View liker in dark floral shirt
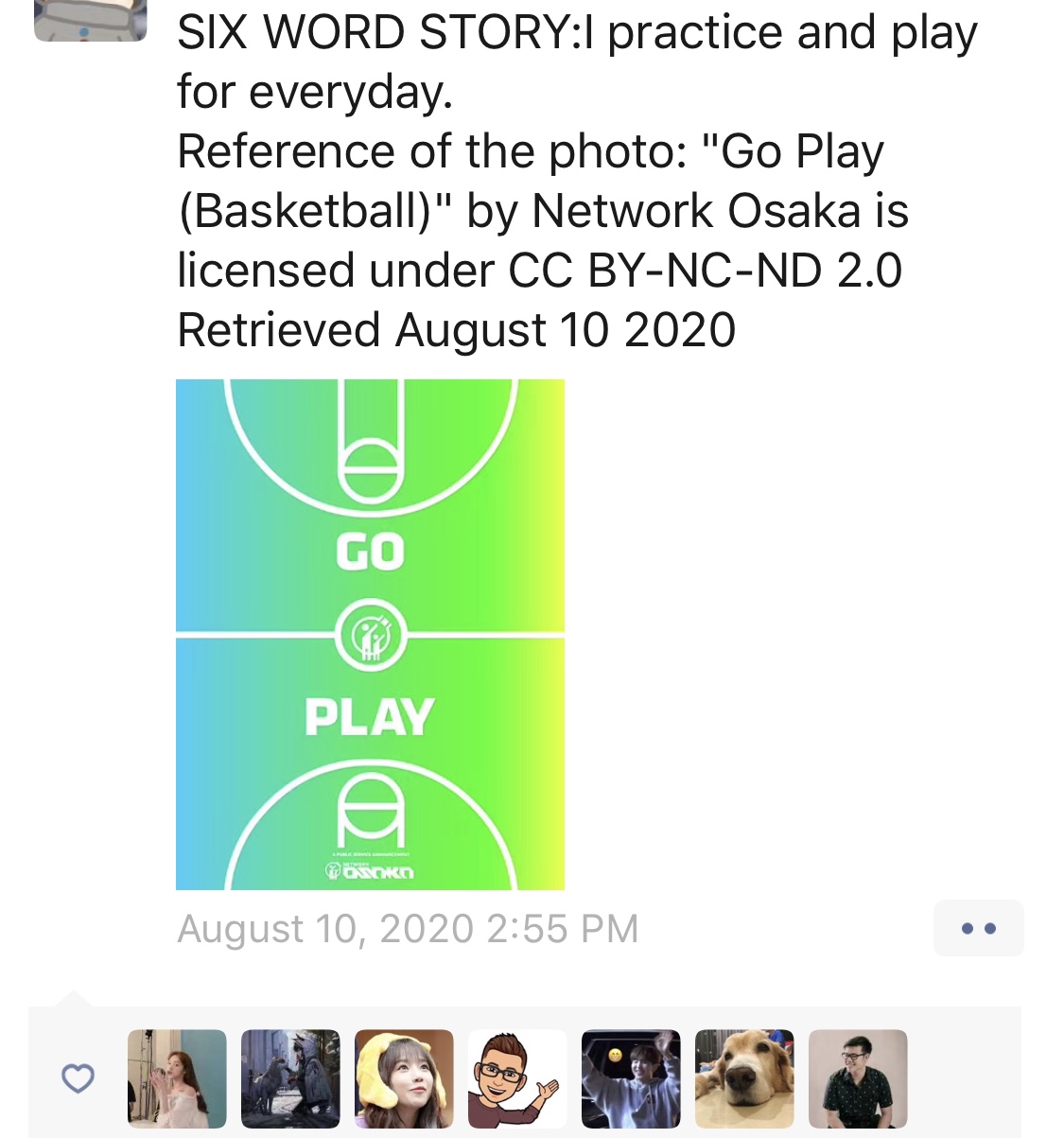This screenshot has width=1064, height=1138. click(858, 1078)
